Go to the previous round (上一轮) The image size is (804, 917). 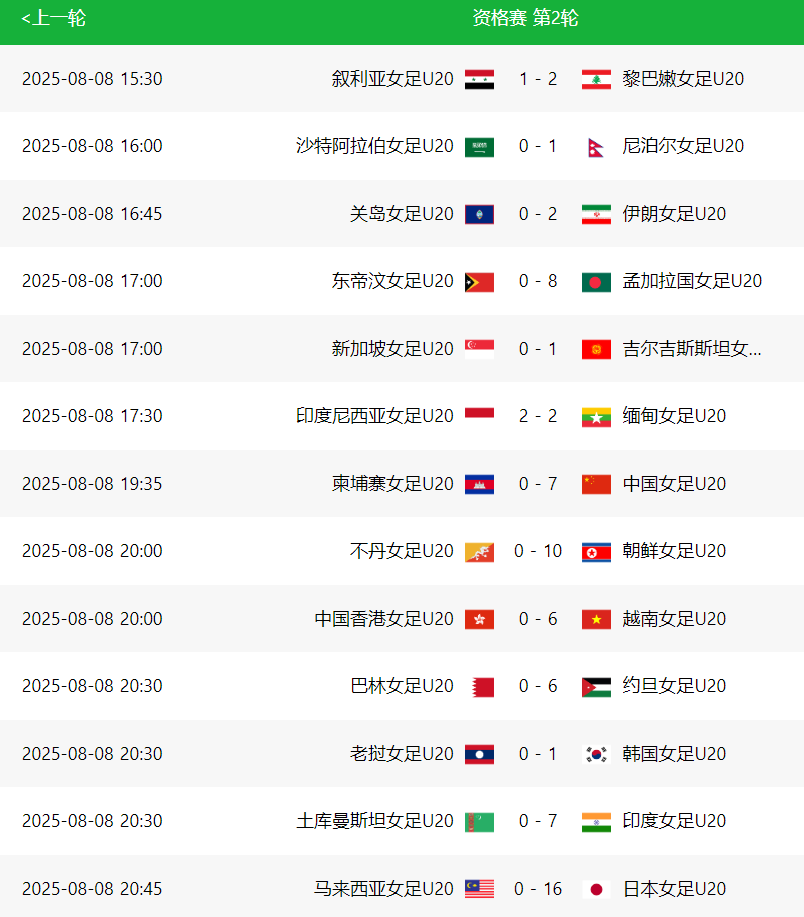pyautogui.click(x=53, y=18)
